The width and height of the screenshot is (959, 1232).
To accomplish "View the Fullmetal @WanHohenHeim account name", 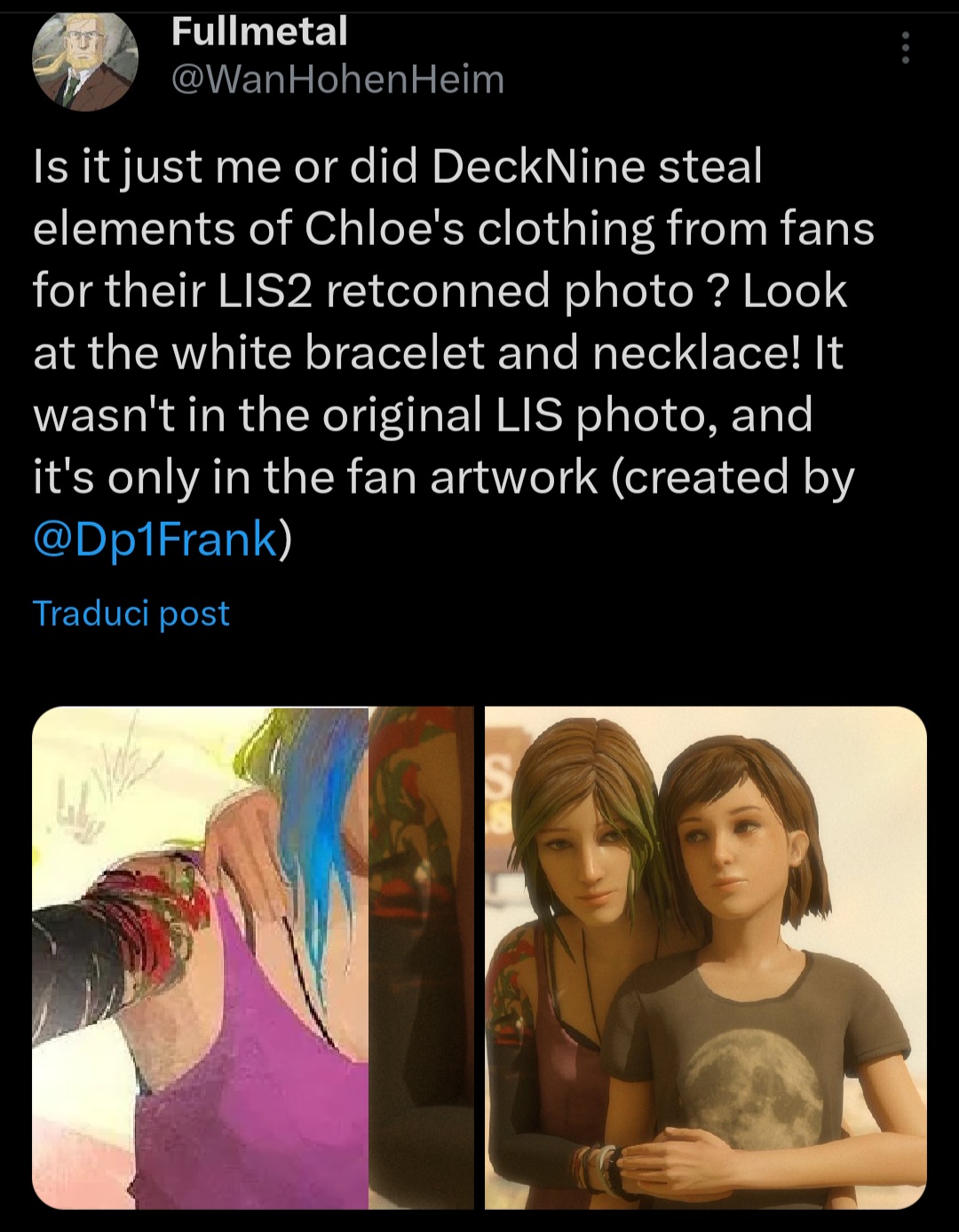I will click(258, 33).
